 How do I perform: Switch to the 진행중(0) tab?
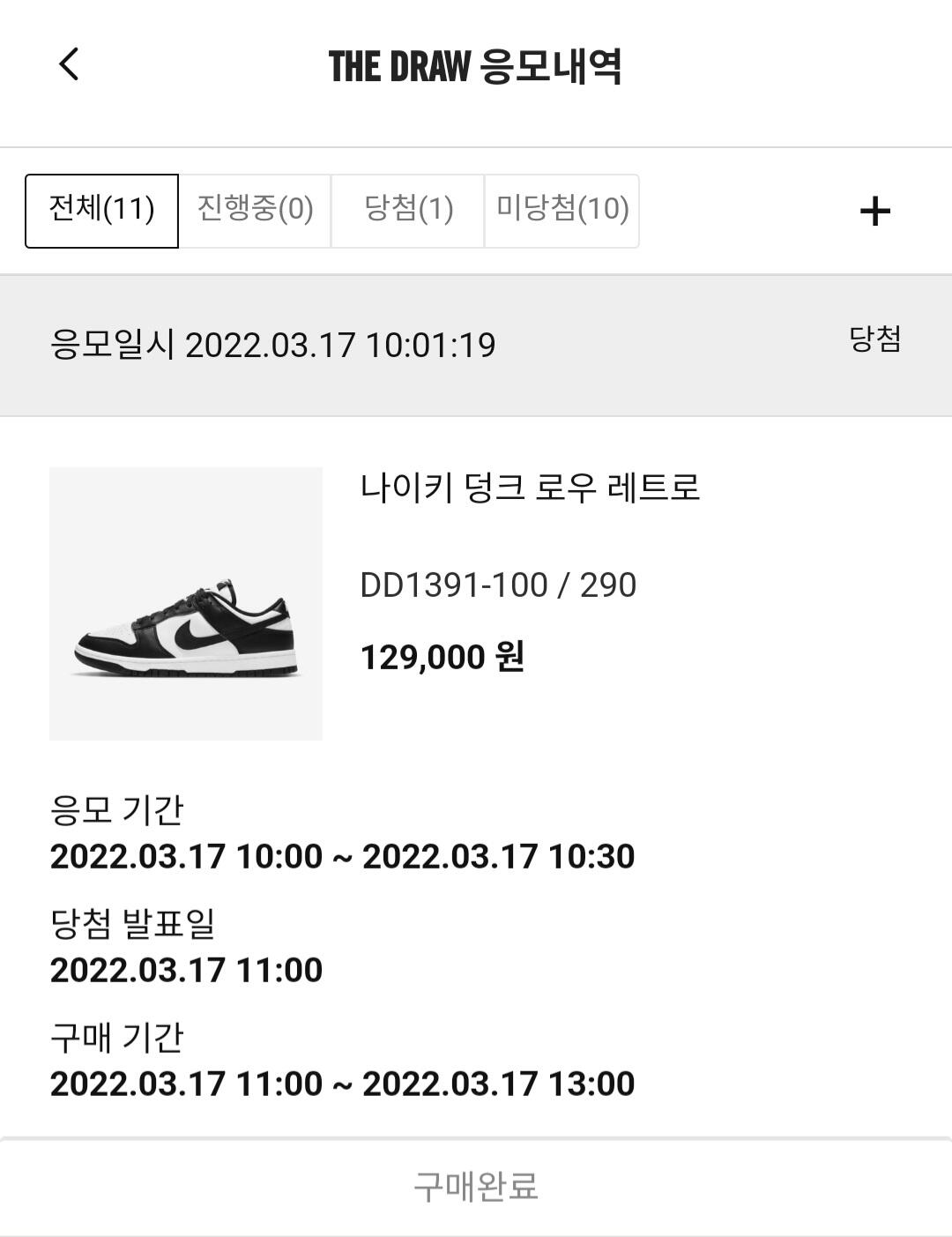255,211
